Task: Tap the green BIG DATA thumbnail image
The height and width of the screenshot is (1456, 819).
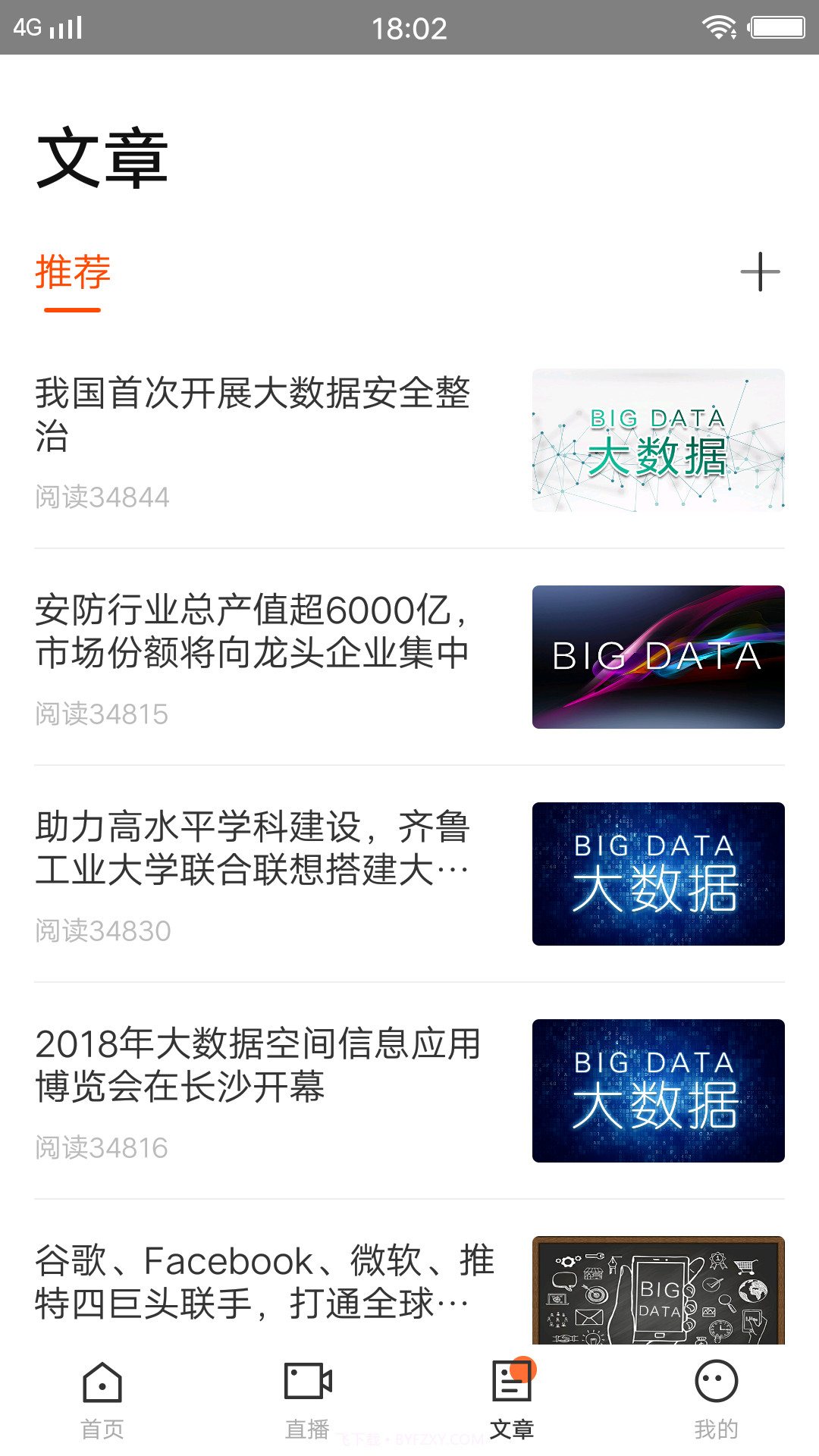Action: pos(658,440)
